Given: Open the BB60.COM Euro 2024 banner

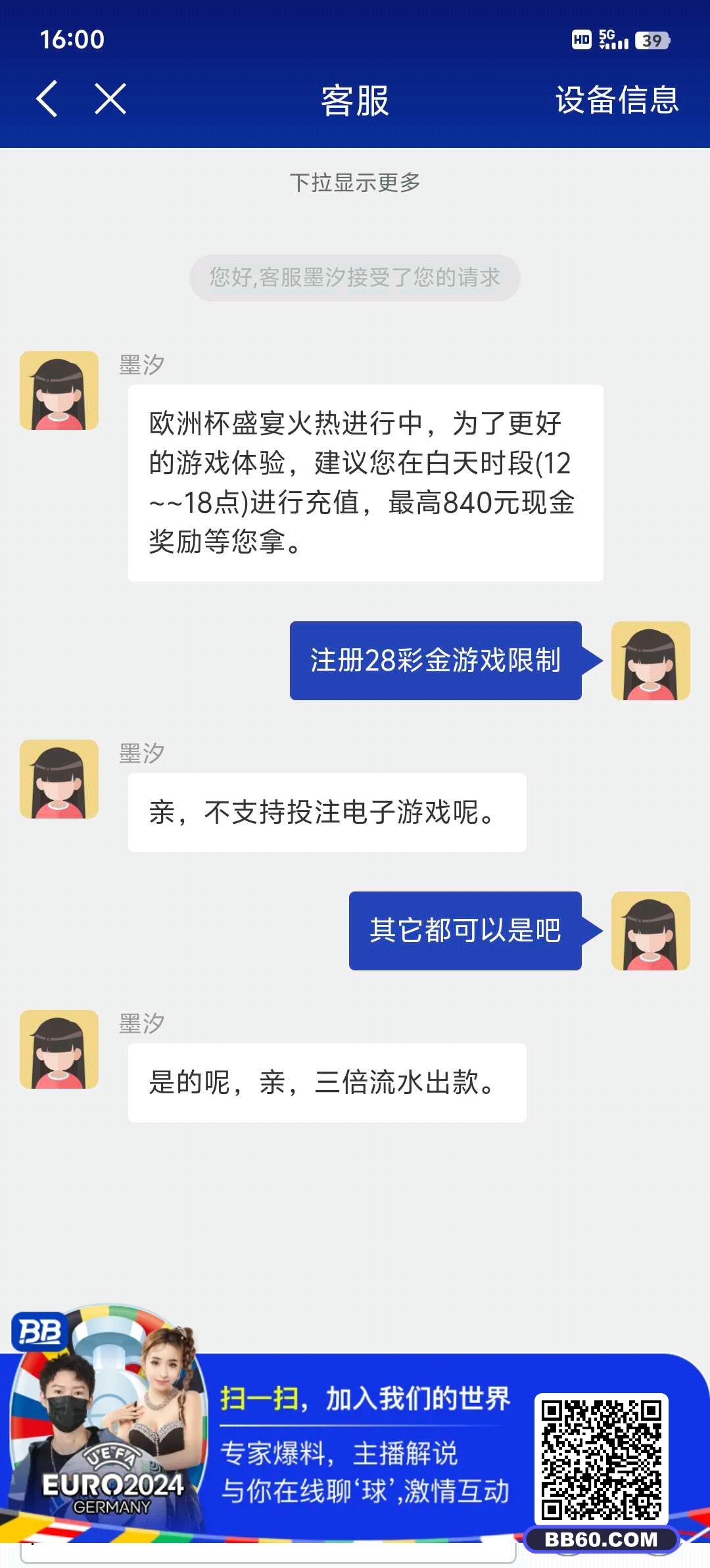Looking at the screenshot, I should [x=355, y=1427].
